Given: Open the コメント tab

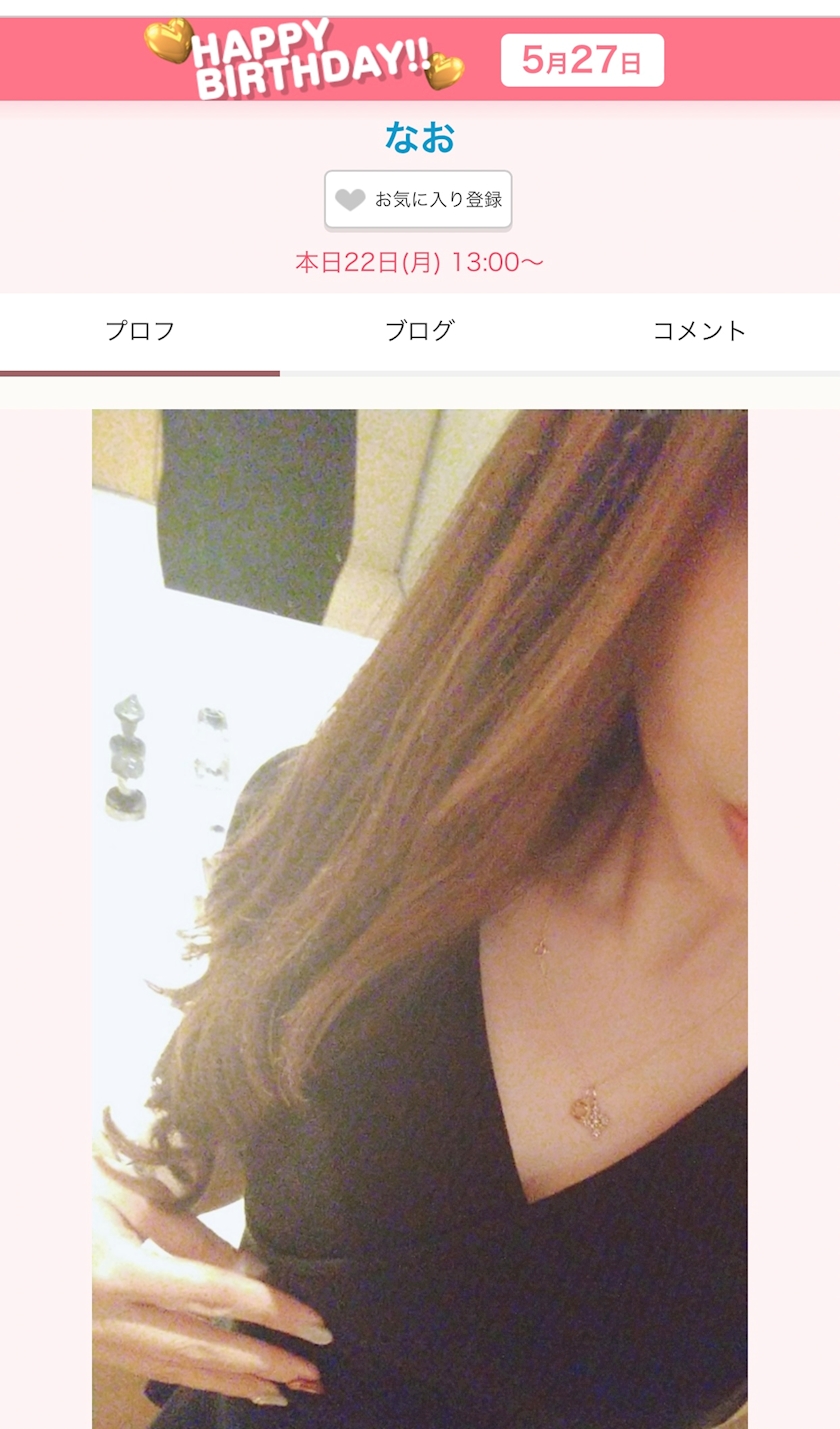Looking at the screenshot, I should pos(700,332).
